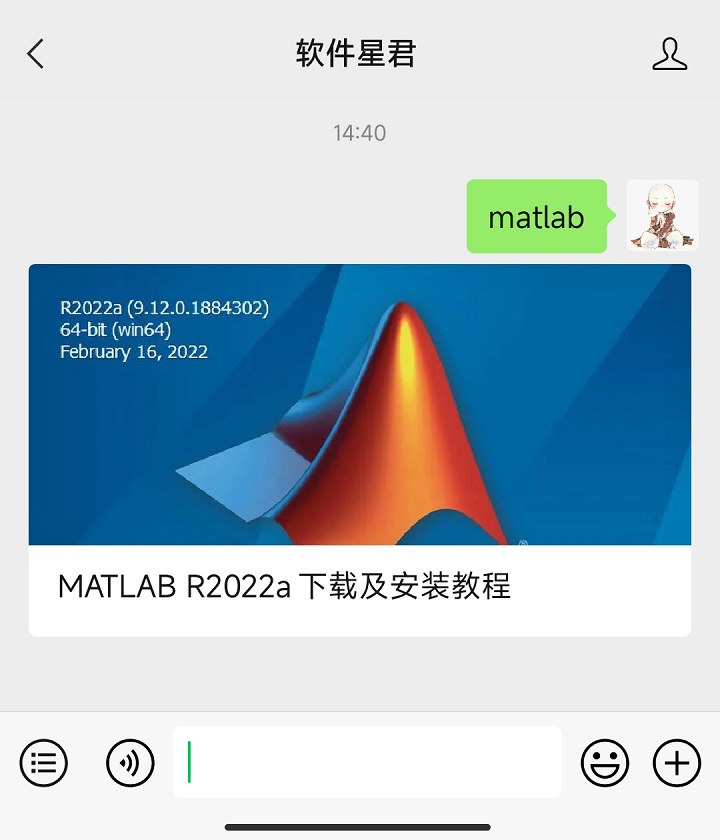Tap the MathWorks R2022a version text on image
The height and width of the screenshot is (840, 720).
point(165,330)
